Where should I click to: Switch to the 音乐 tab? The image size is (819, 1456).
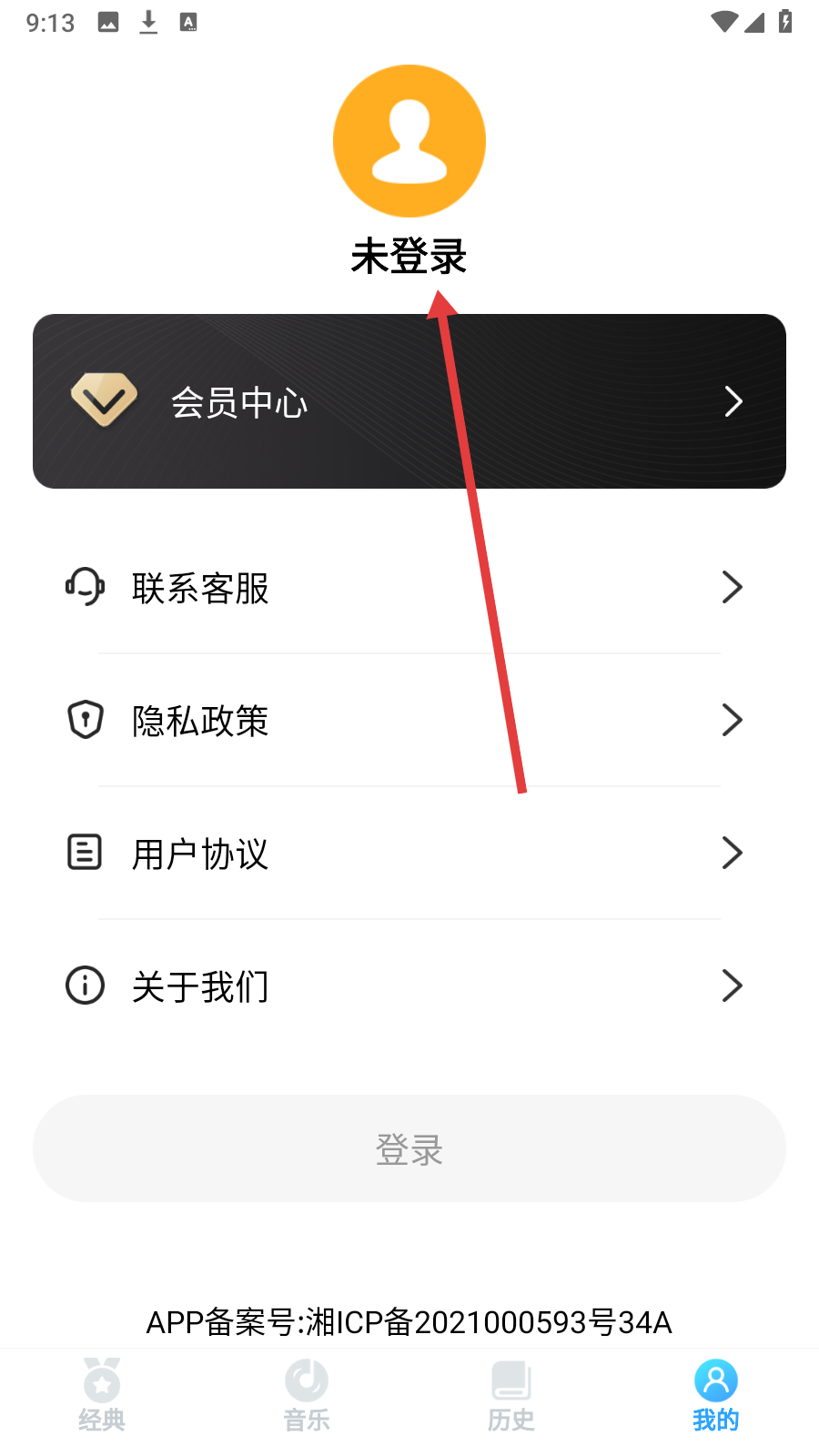click(x=307, y=1396)
